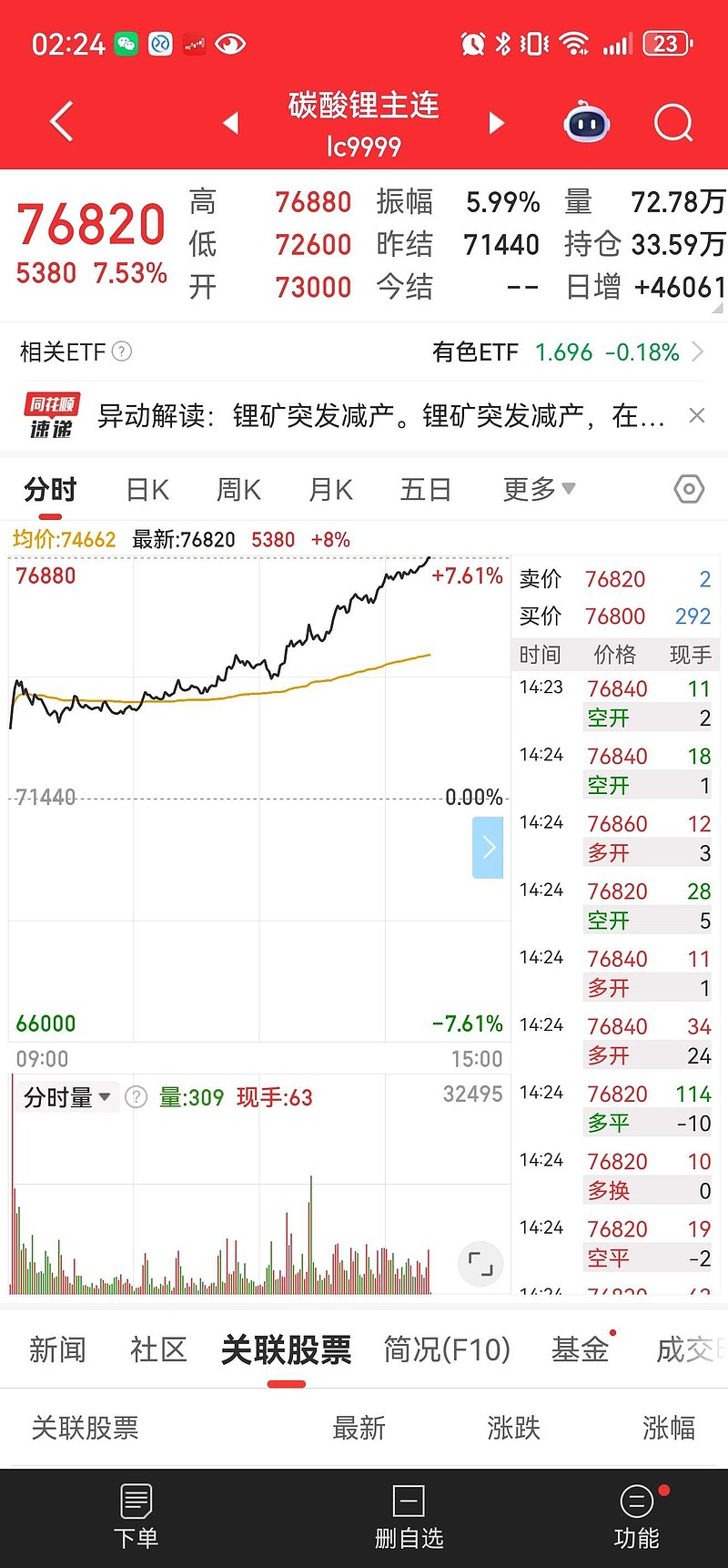Expand the chart to fullscreen

pos(480,1263)
